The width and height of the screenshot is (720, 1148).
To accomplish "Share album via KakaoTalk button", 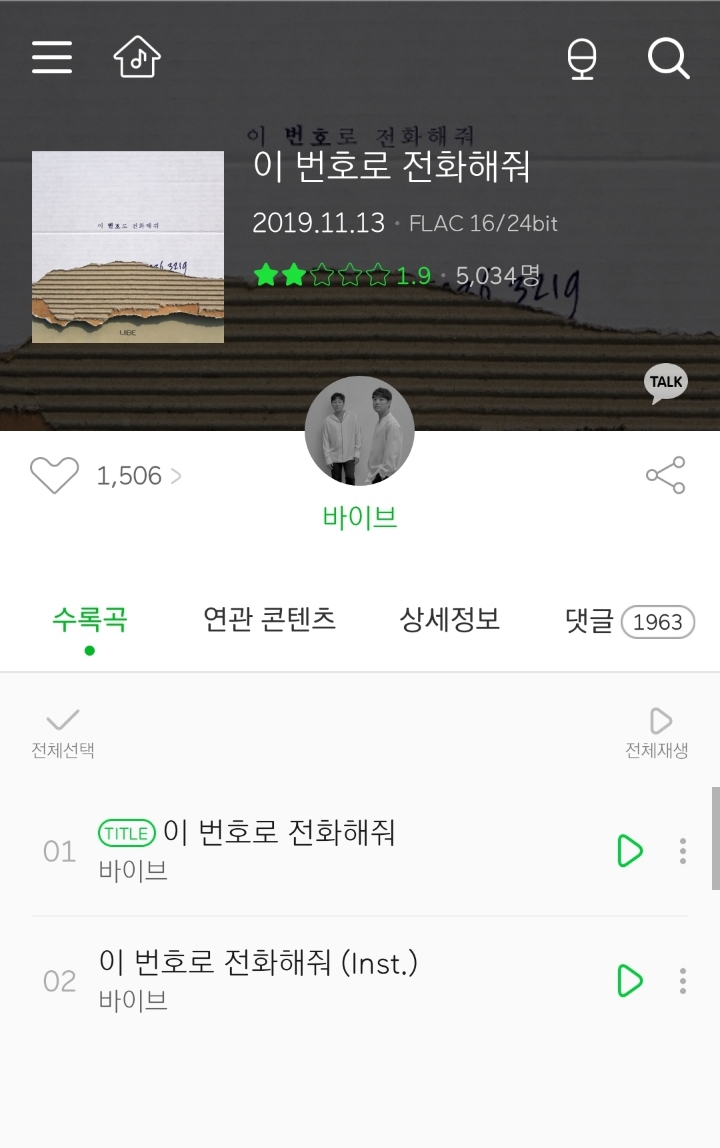I will (666, 381).
